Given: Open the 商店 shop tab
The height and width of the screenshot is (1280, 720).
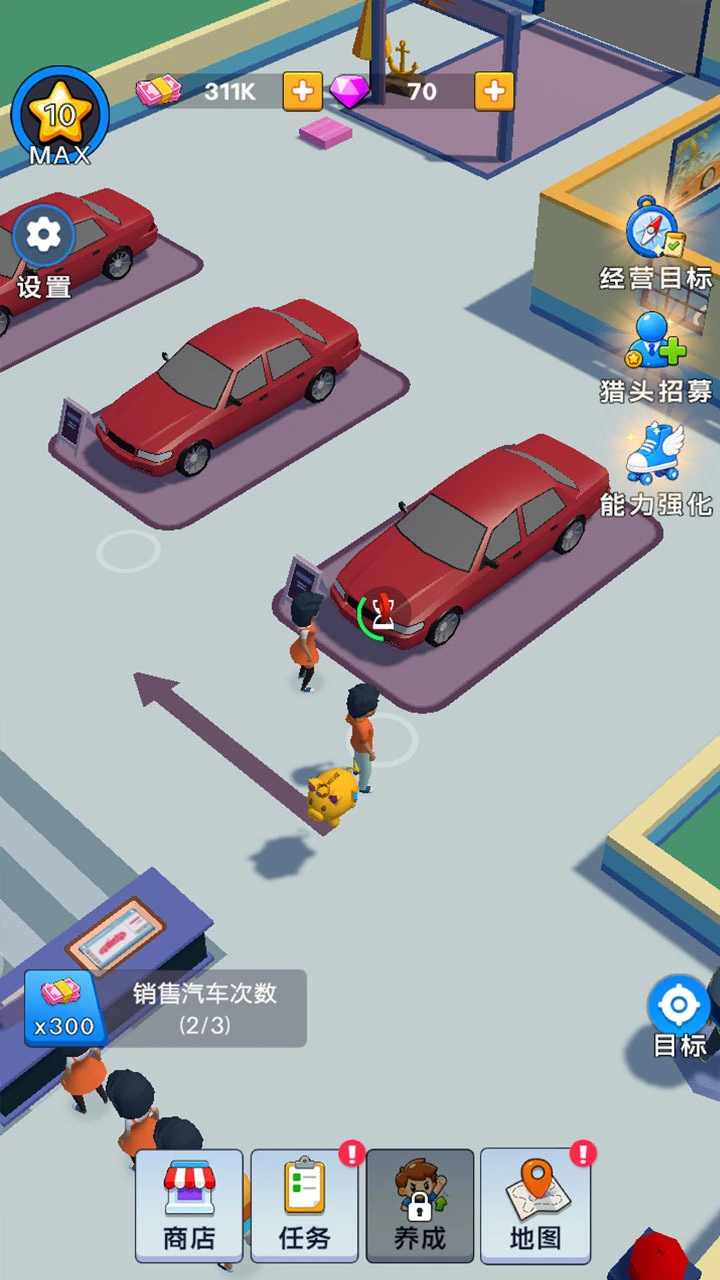Looking at the screenshot, I should 189,1205.
